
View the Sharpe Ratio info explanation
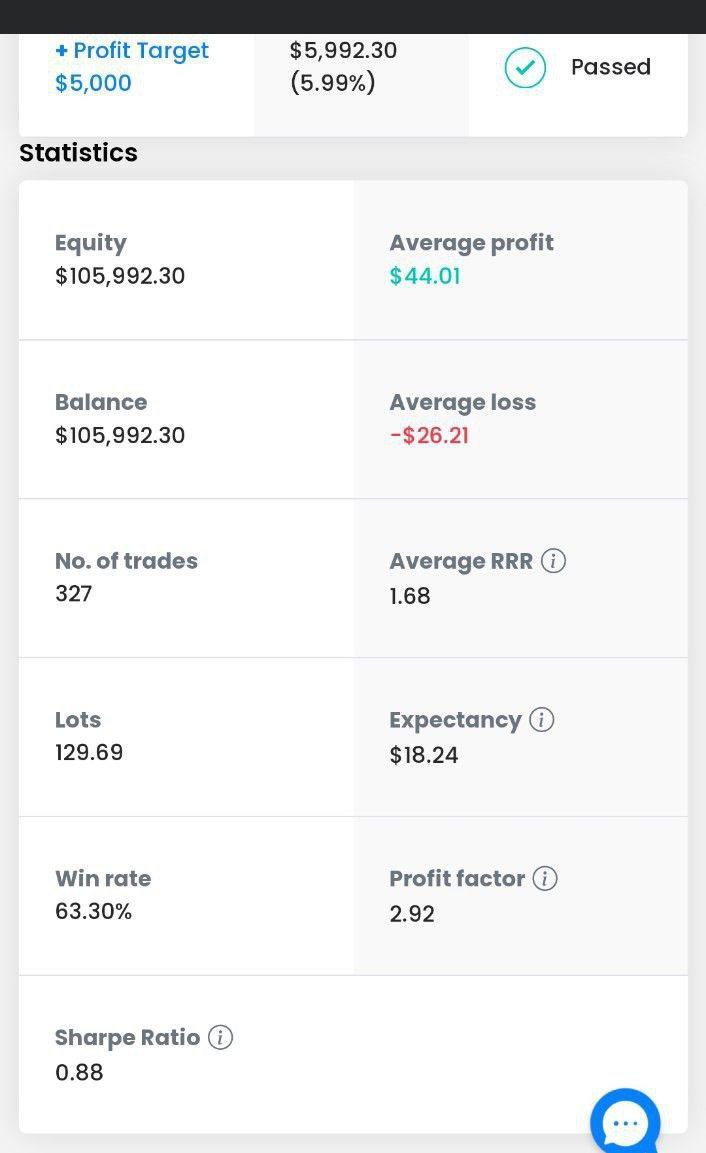coord(221,1038)
